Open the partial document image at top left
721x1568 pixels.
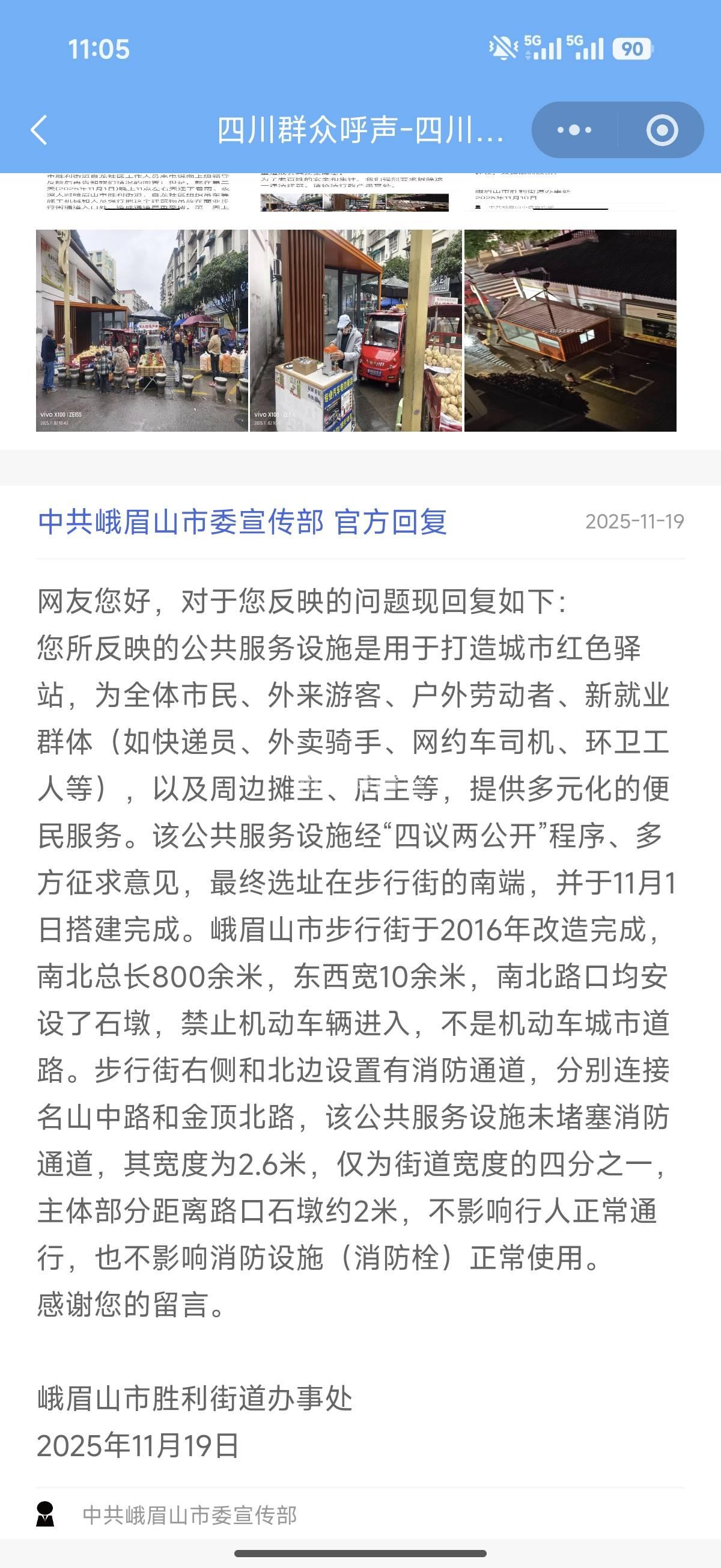pyautogui.click(x=139, y=192)
